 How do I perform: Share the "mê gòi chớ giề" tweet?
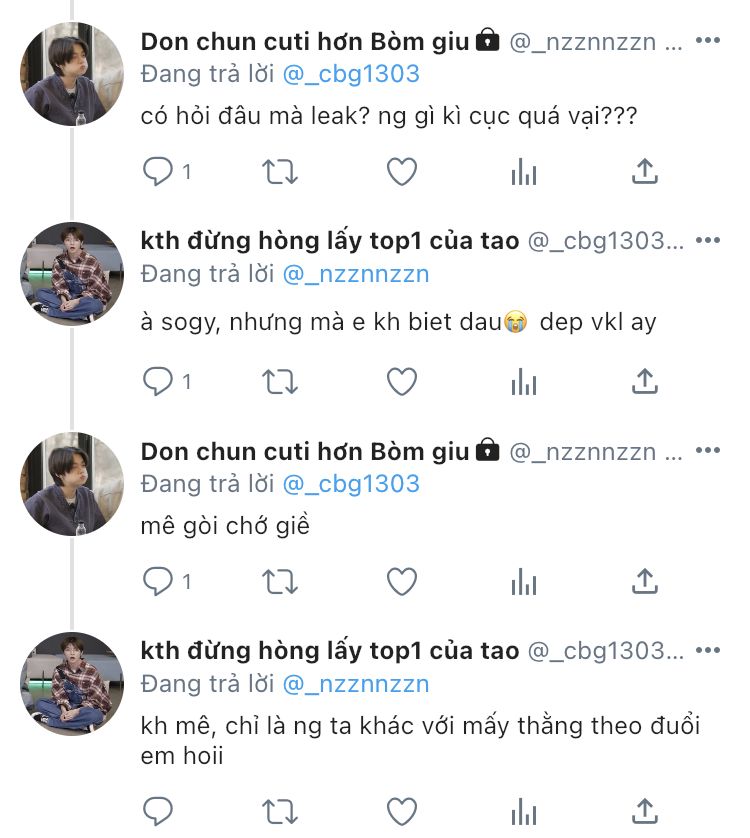coord(645,581)
